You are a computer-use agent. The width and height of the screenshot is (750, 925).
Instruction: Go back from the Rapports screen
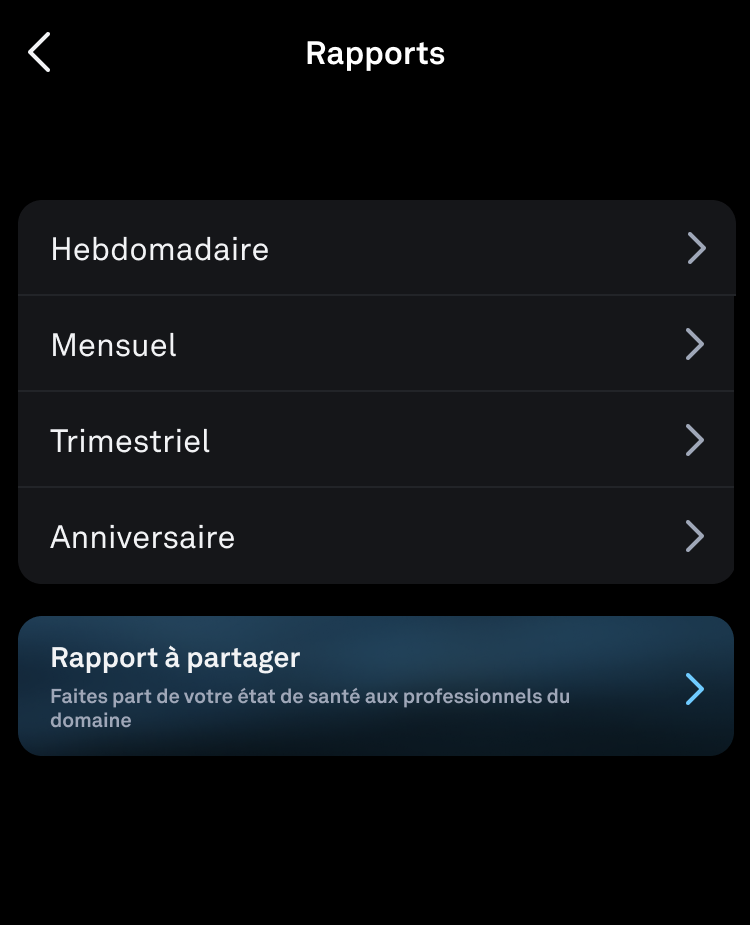point(39,53)
